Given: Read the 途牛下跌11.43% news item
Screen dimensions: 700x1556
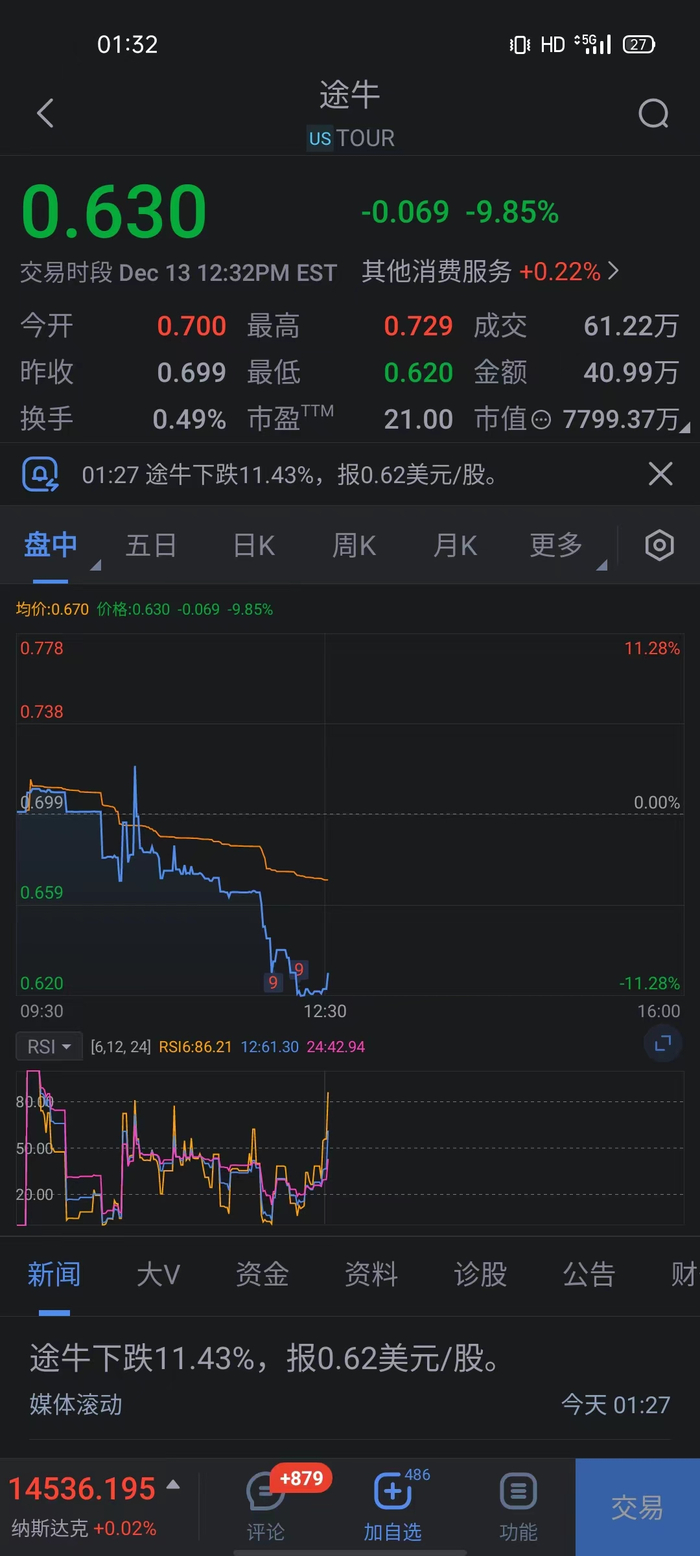Looking at the screenshot, I should pos(266,1359).
